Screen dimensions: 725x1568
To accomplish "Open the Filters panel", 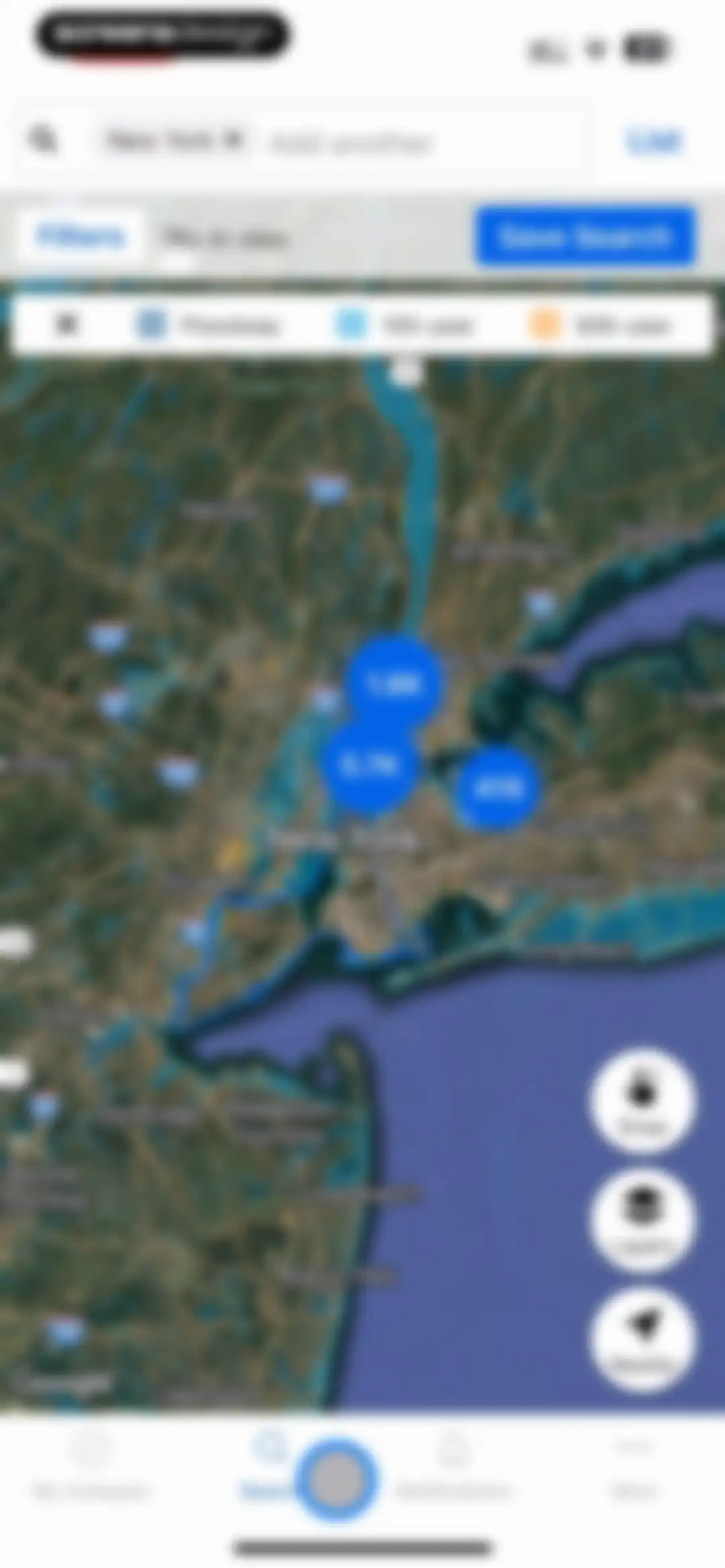I will click(x=81, y=236).
